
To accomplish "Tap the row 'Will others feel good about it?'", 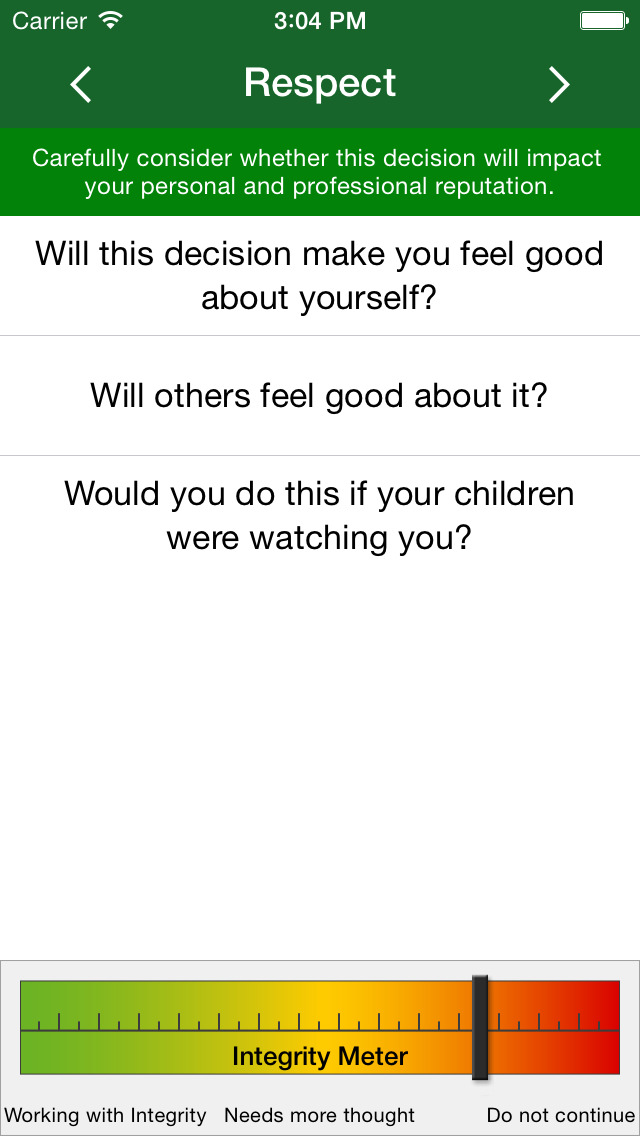I will 320,395.
